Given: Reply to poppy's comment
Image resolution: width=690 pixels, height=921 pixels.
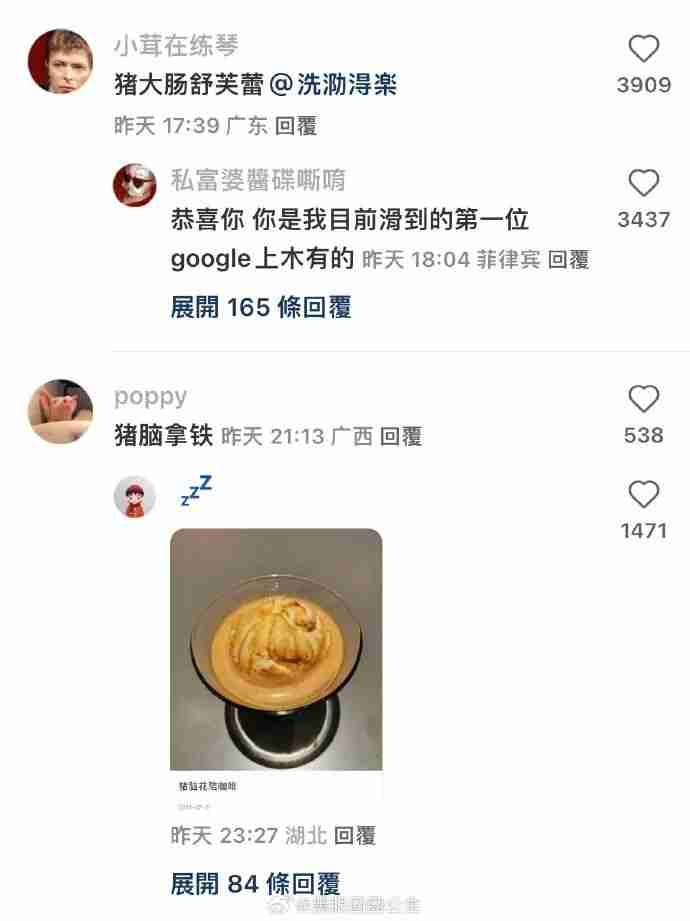Looking at the screenshot, I should tap(401, 436).
